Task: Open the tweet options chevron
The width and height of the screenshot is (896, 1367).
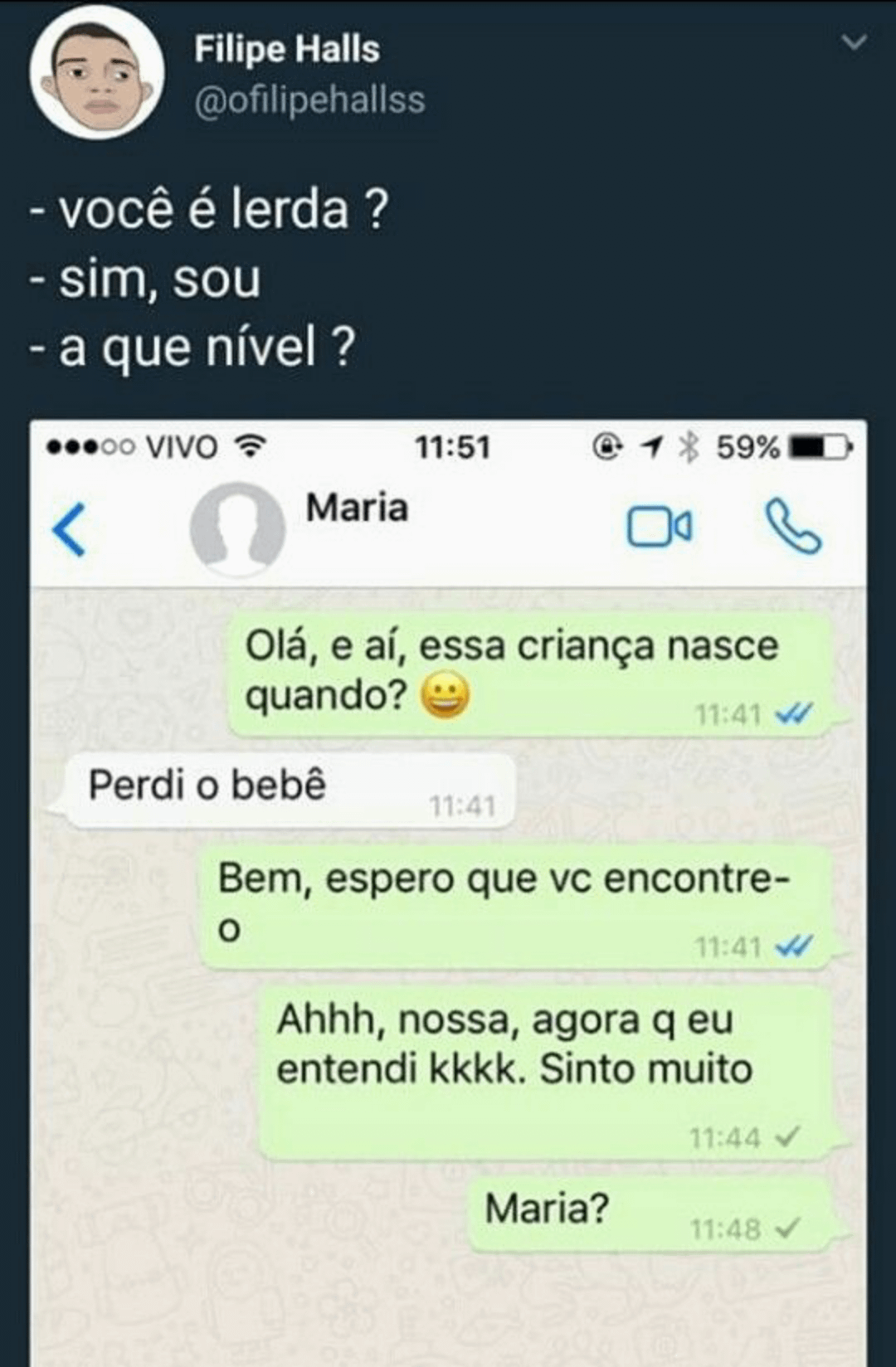Action: pos(853,42)
